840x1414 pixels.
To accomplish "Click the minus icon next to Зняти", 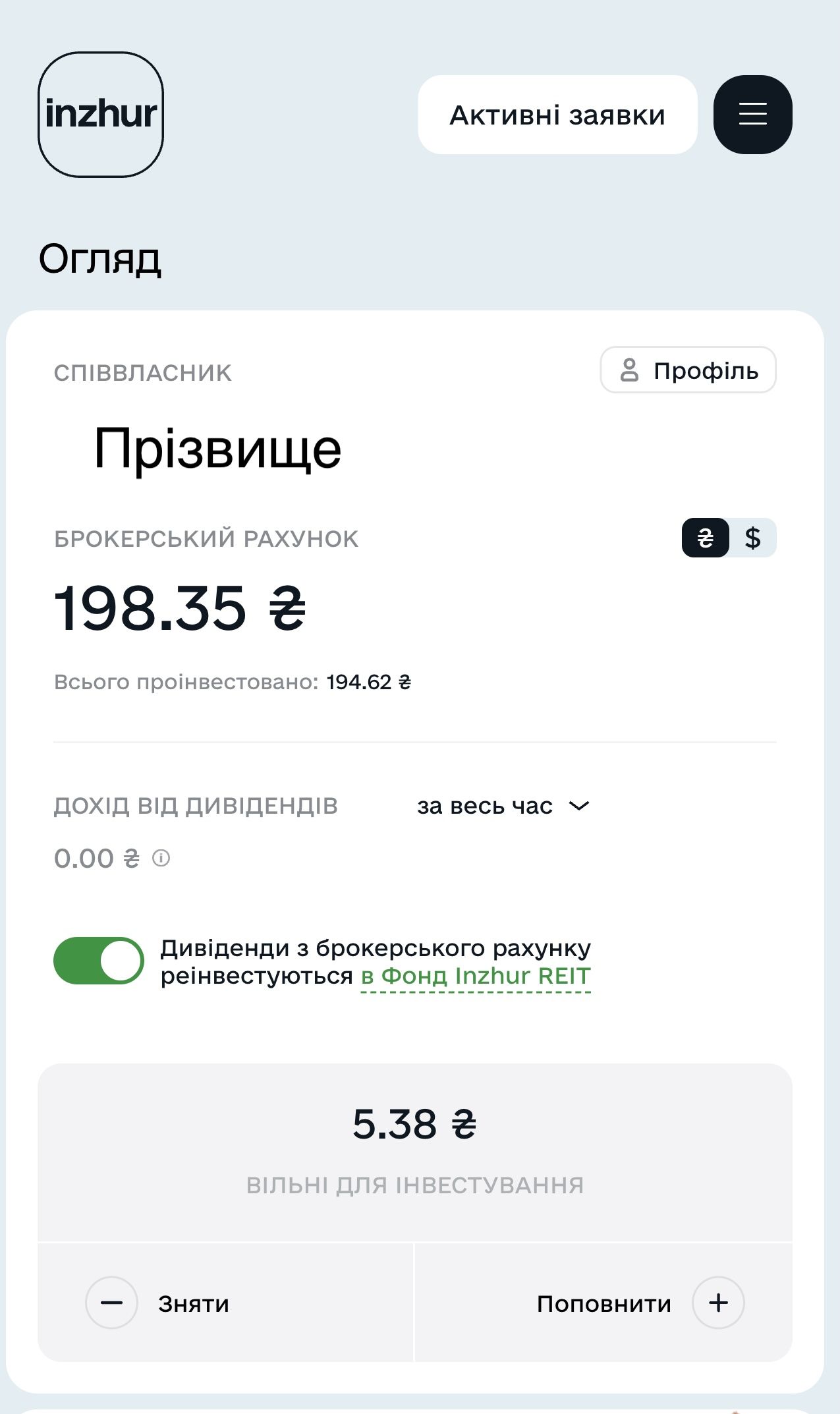I will (x=112, y=1303).
